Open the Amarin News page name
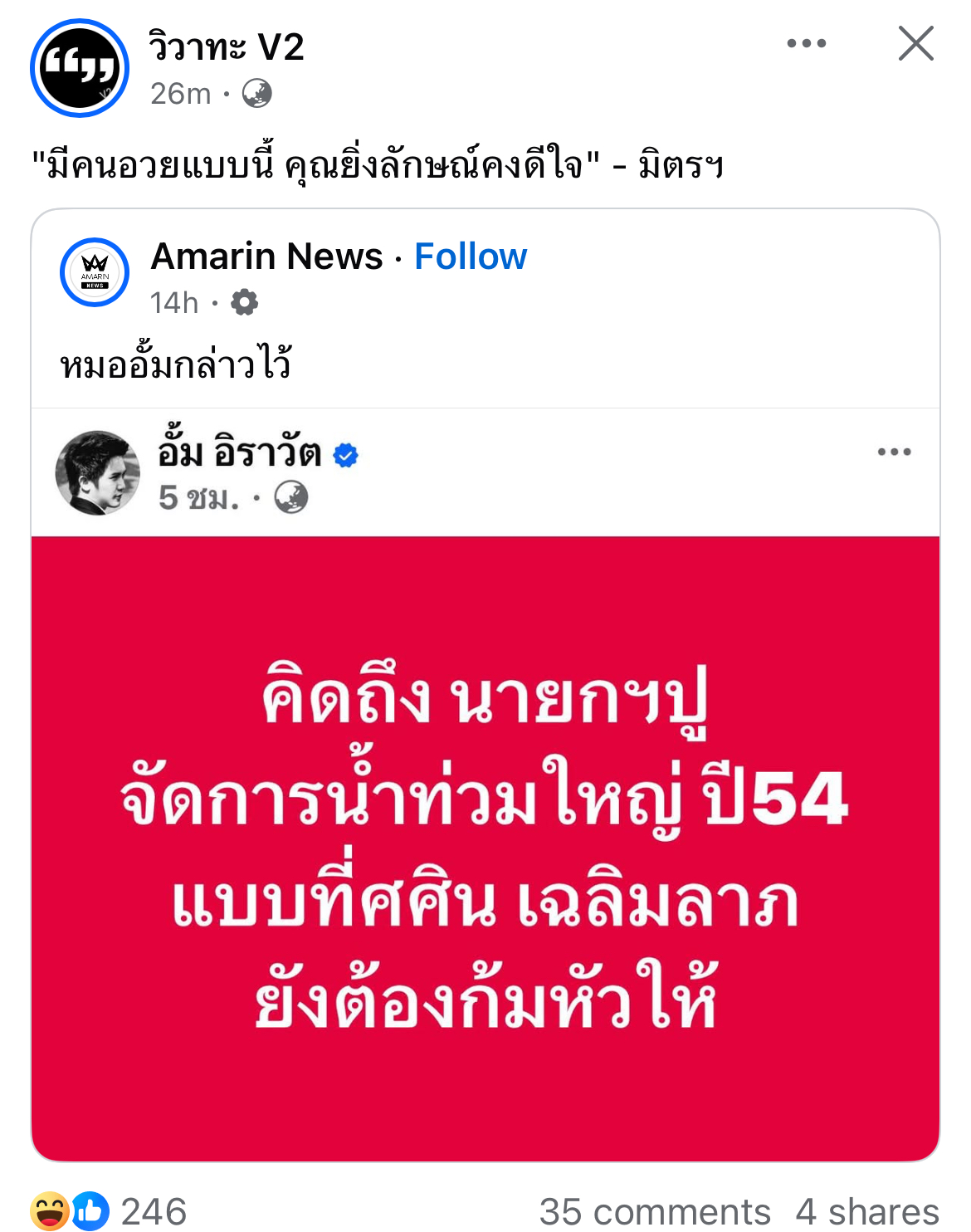 point(266,257)
